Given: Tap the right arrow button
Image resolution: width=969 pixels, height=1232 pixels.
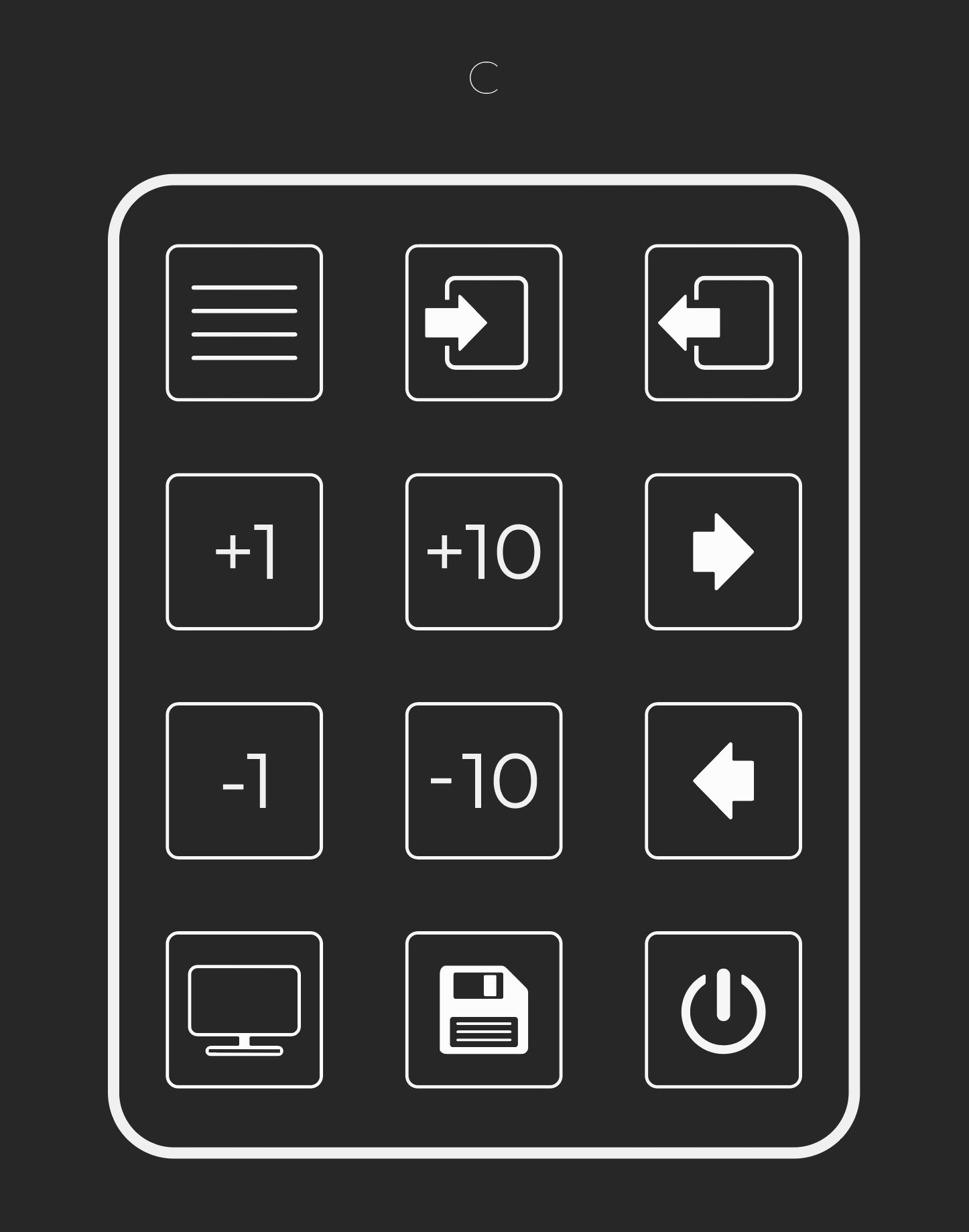Looking at the screenshot, I should click(x=723, y=552).
